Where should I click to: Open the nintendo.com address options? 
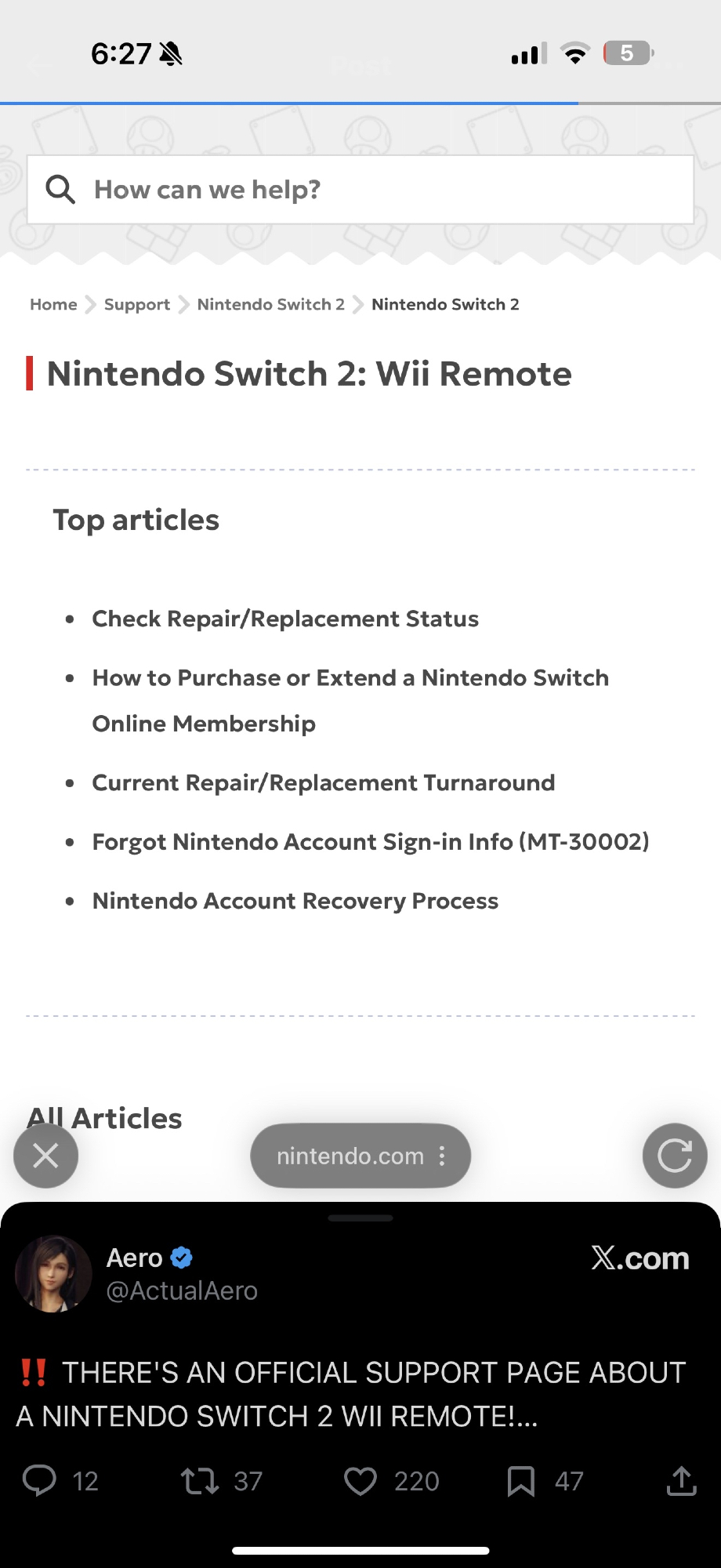[360, 1156]
